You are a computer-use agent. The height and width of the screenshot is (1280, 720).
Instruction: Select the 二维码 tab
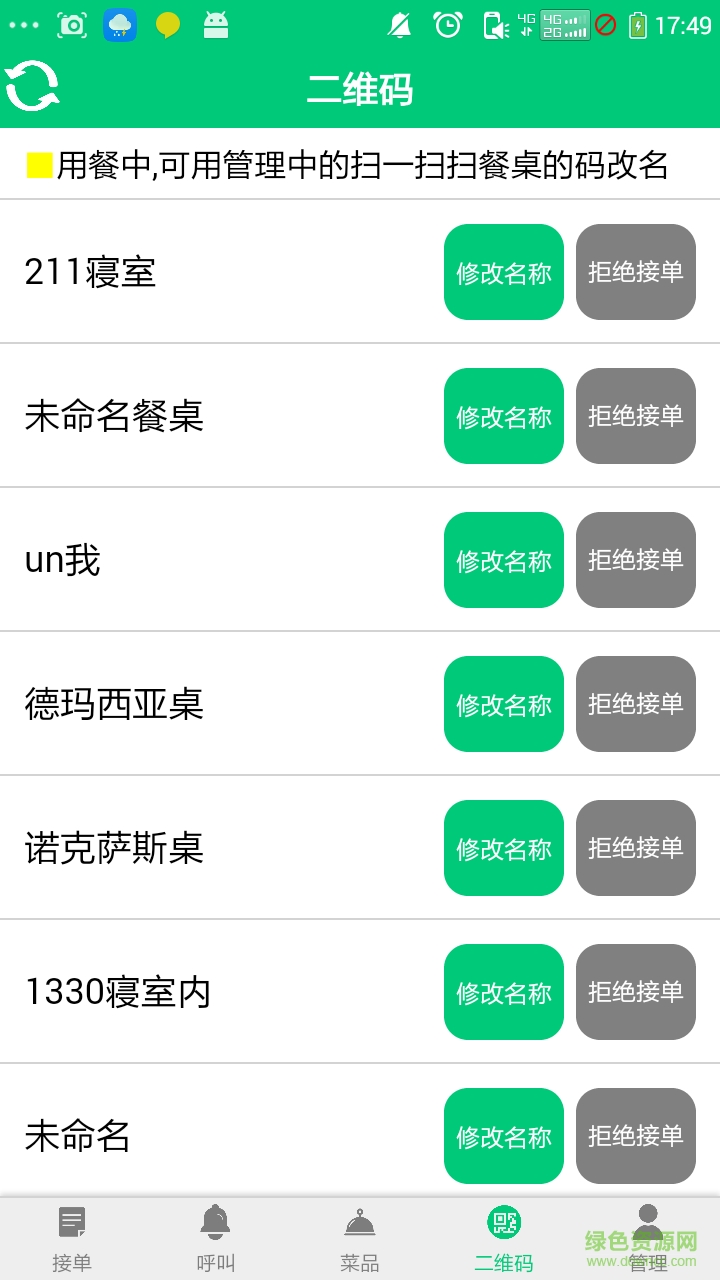tap(504, 1238)
